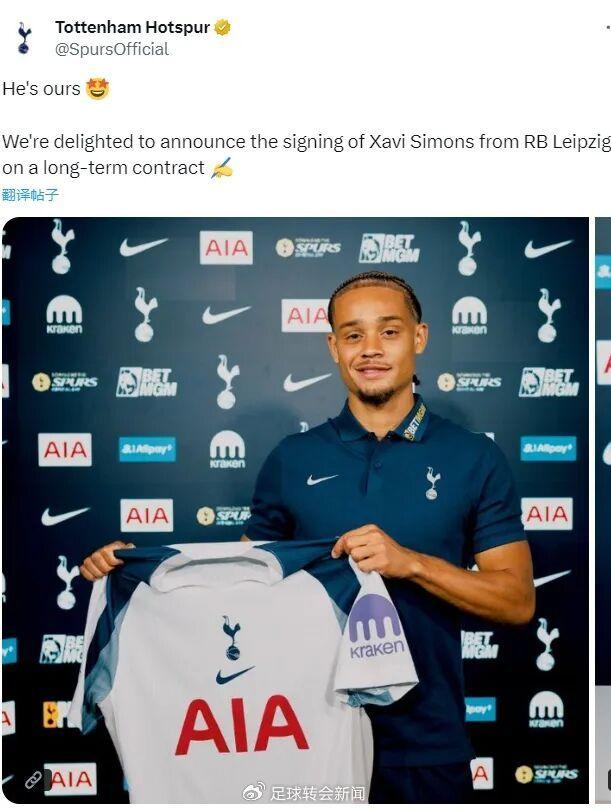
Task: Open the @SpursOfficial handle link
Action: (111, 49)
